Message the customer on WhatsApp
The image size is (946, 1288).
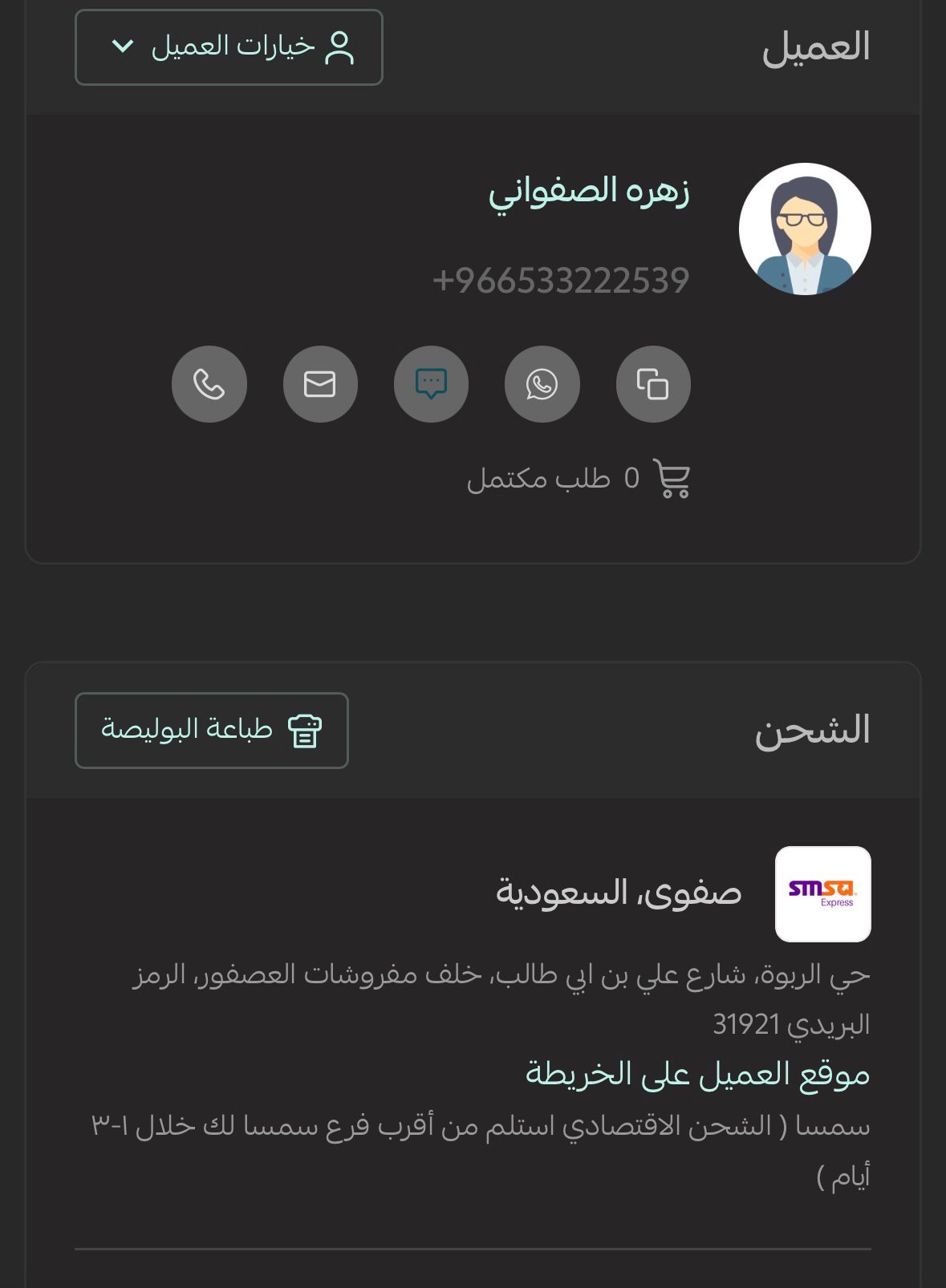[x=542, y=384]
